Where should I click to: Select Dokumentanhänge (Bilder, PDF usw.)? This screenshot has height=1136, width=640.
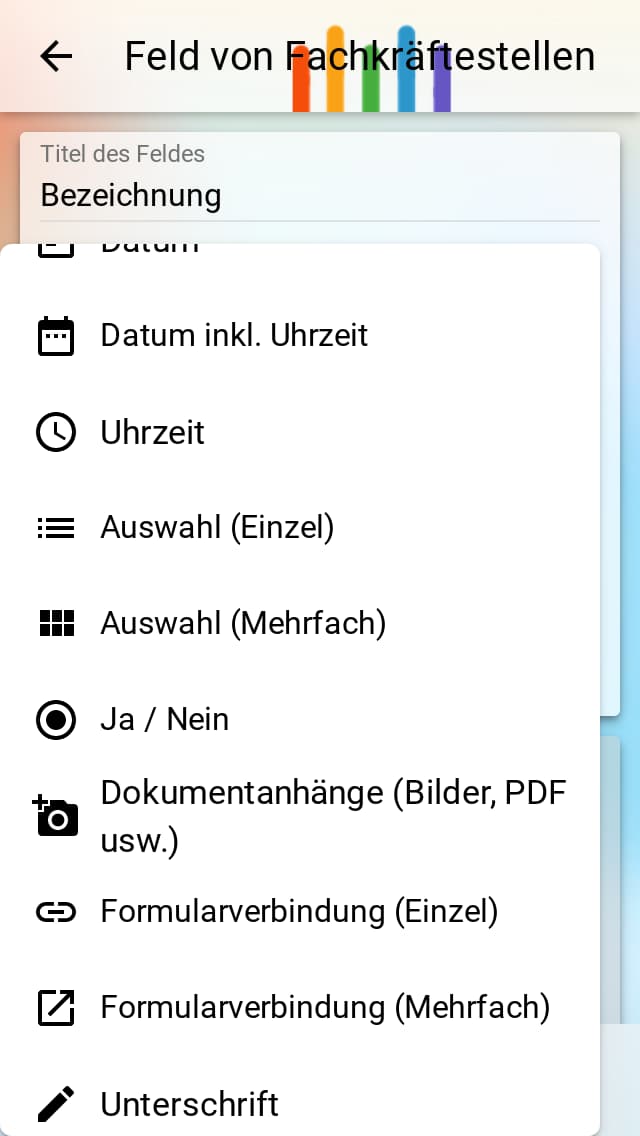[300, 816]
